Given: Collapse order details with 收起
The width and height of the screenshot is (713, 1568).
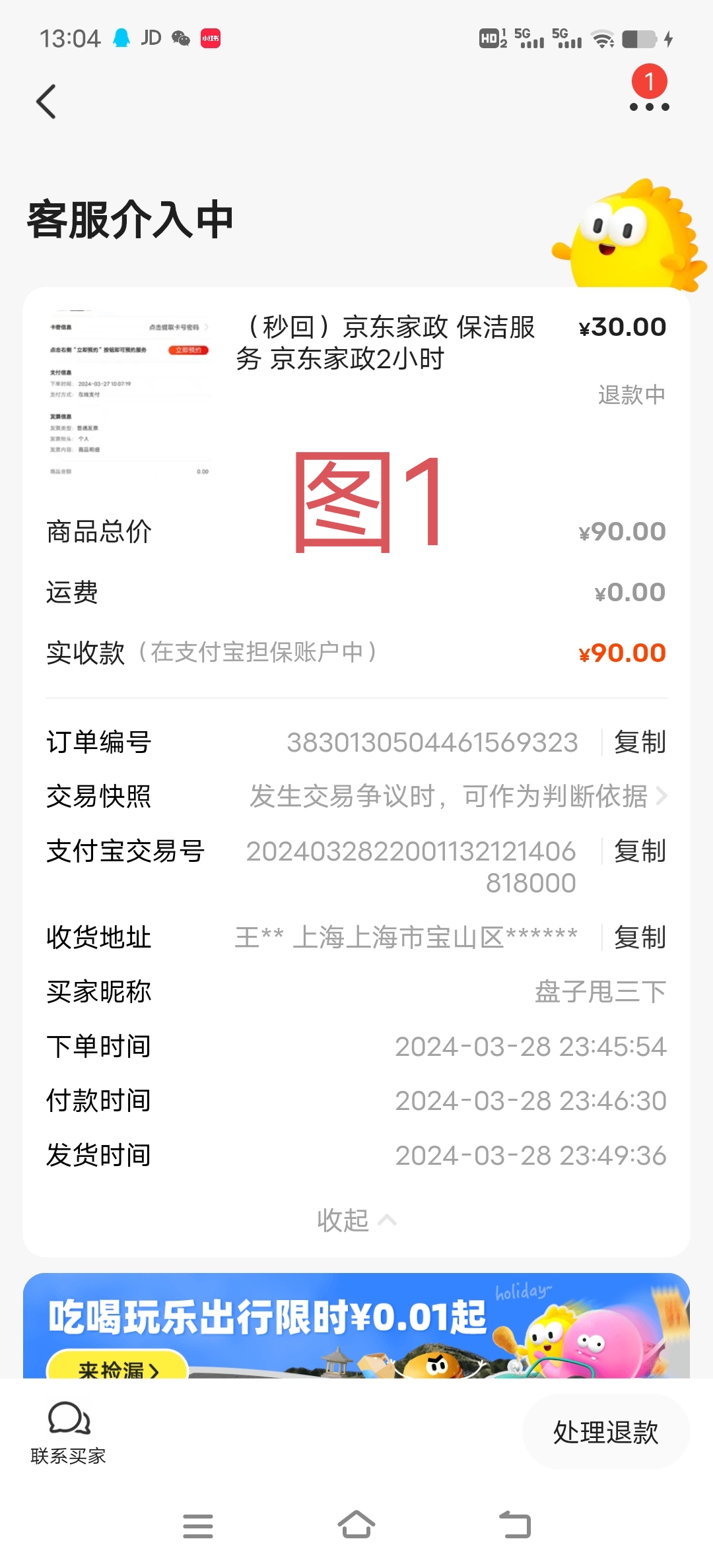Looking at the screenshot, I should click(356, 1220).
